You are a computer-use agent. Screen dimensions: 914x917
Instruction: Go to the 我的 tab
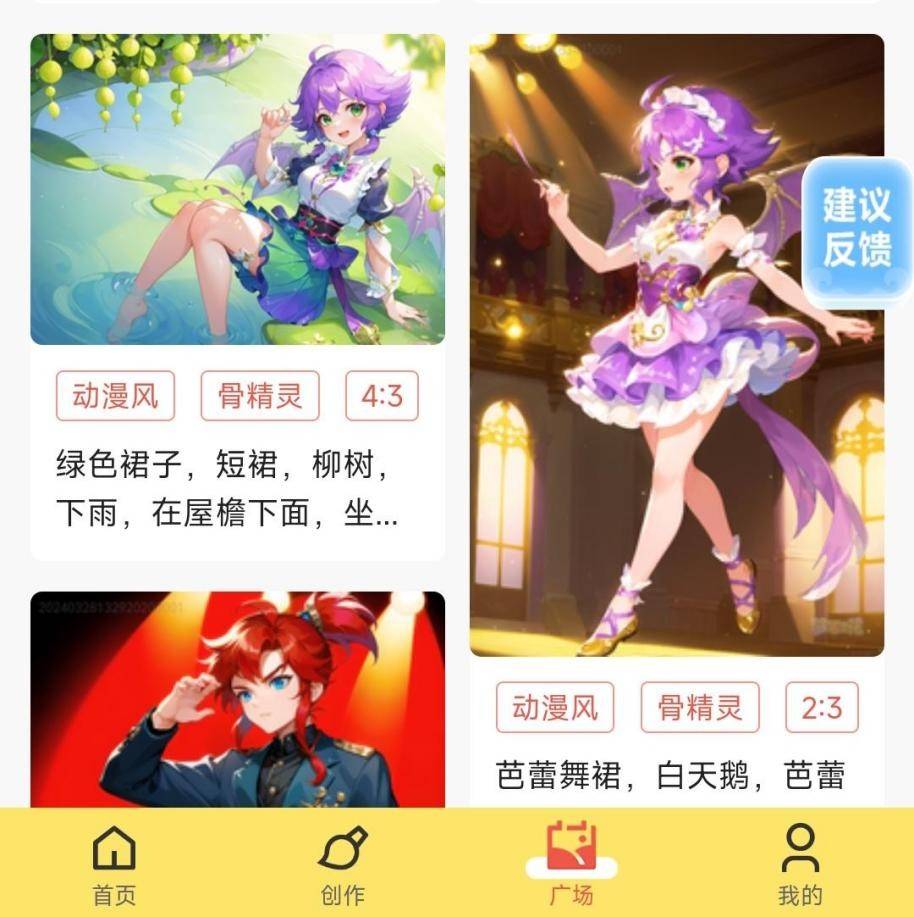(x=799, y=864)
